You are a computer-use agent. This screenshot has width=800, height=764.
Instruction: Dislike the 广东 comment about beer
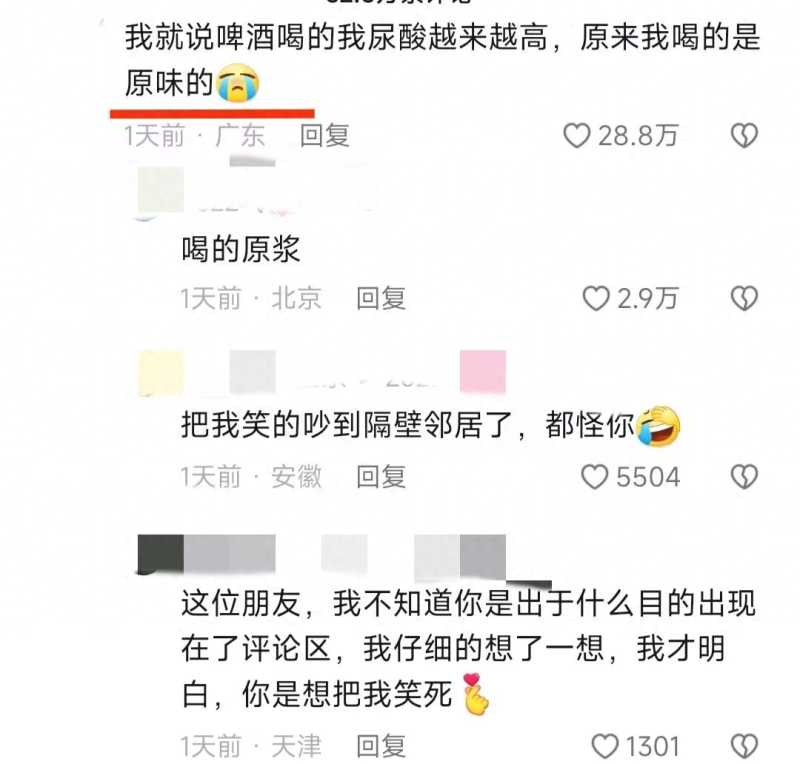[744, 136]
